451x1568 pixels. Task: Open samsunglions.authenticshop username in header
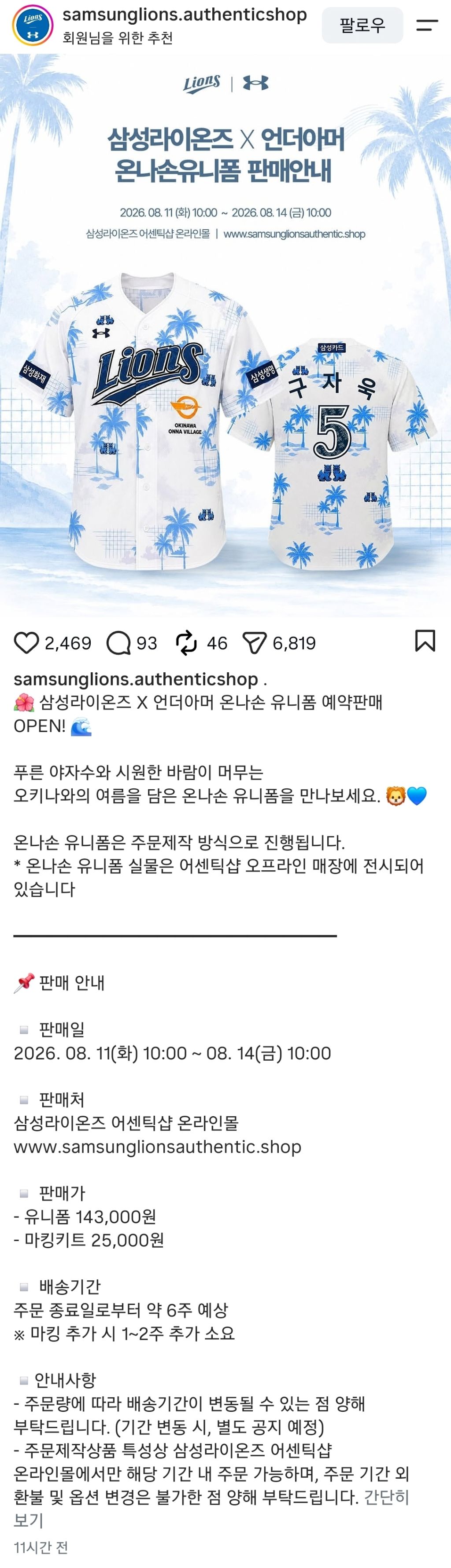[x=185, y=15]
